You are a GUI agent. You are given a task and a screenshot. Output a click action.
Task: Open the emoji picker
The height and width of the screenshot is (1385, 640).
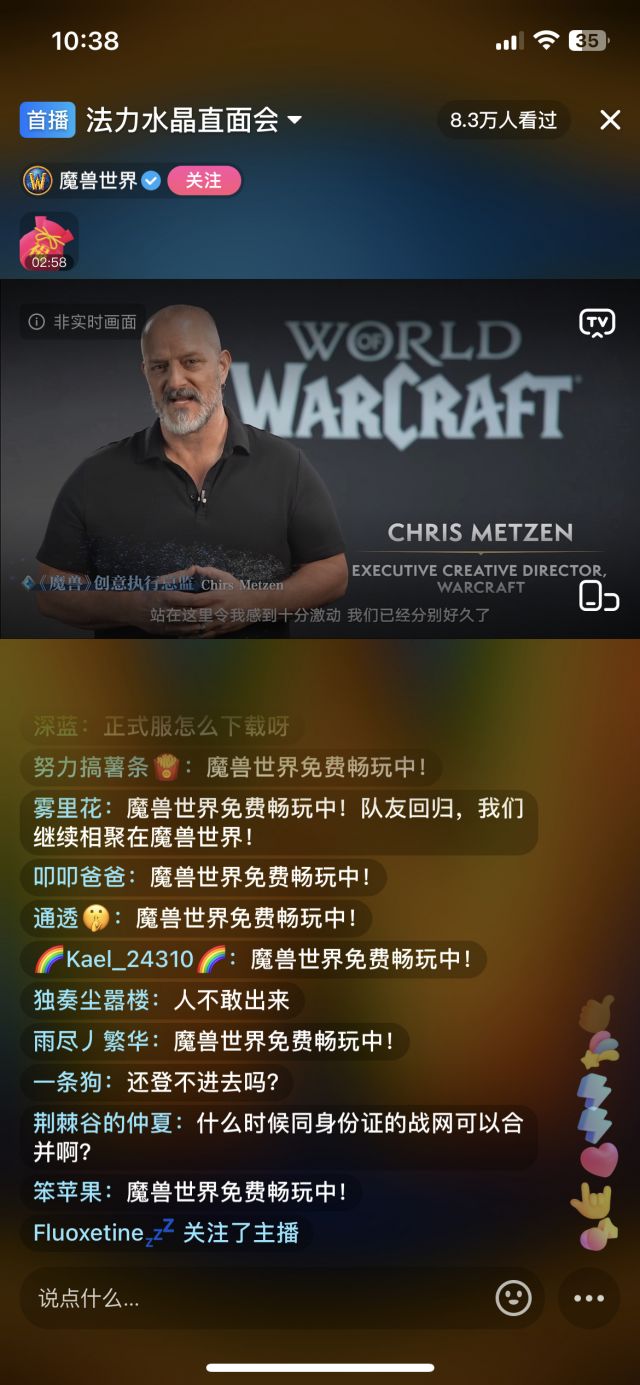pos(513,1298)
